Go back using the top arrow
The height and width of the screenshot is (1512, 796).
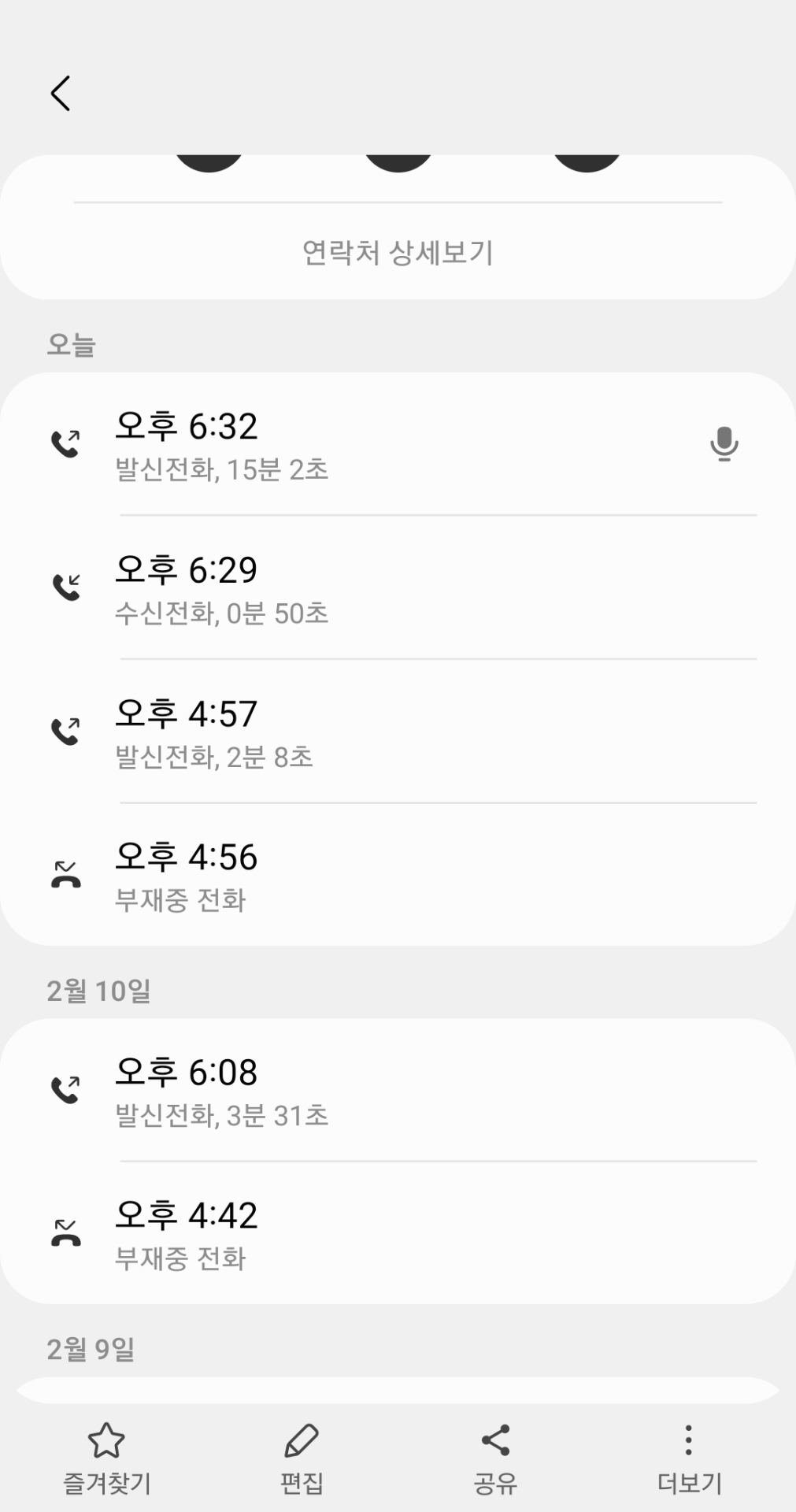click(61, 94)
